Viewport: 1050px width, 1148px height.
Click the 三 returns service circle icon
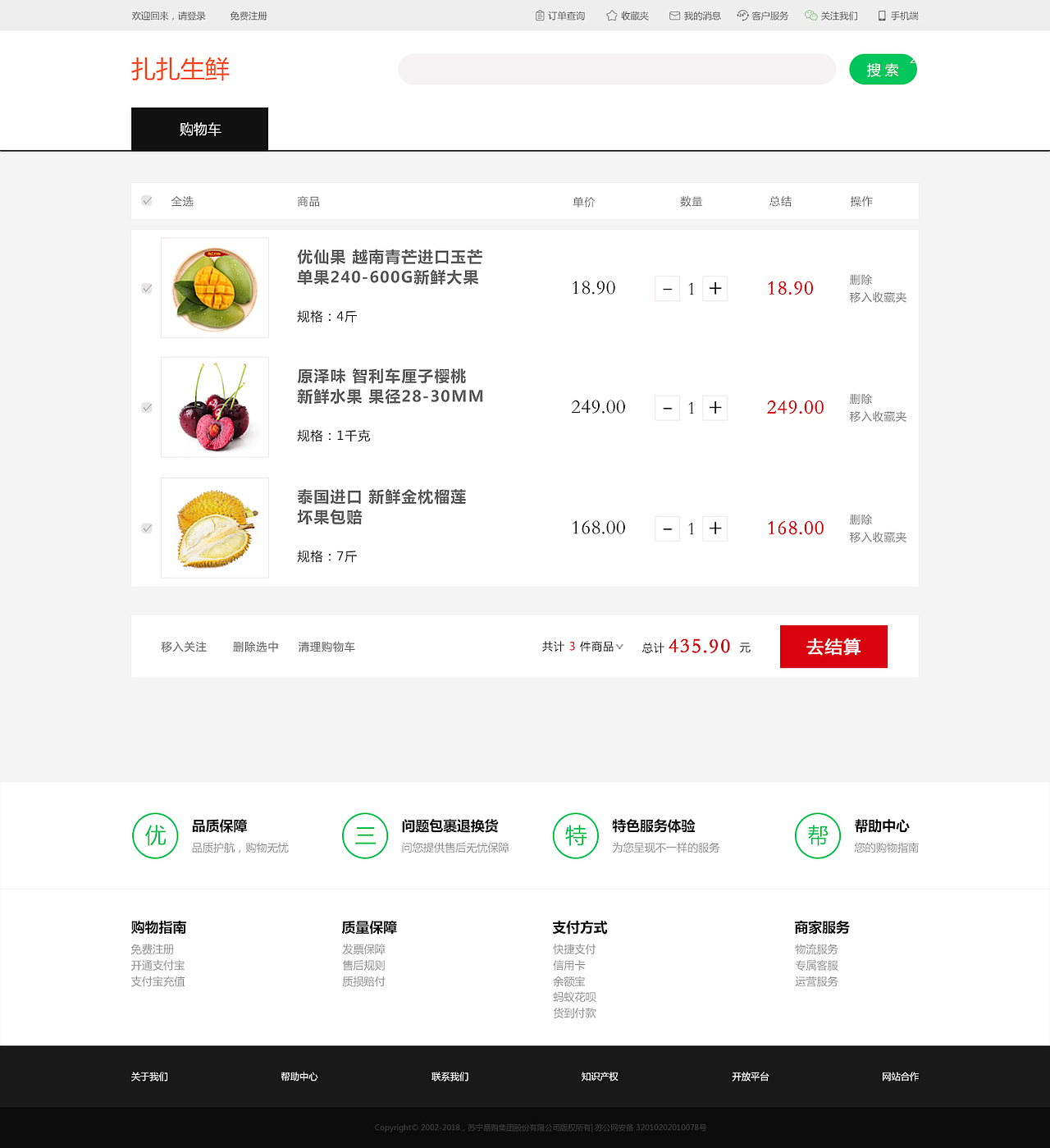[x=365, y=835]
